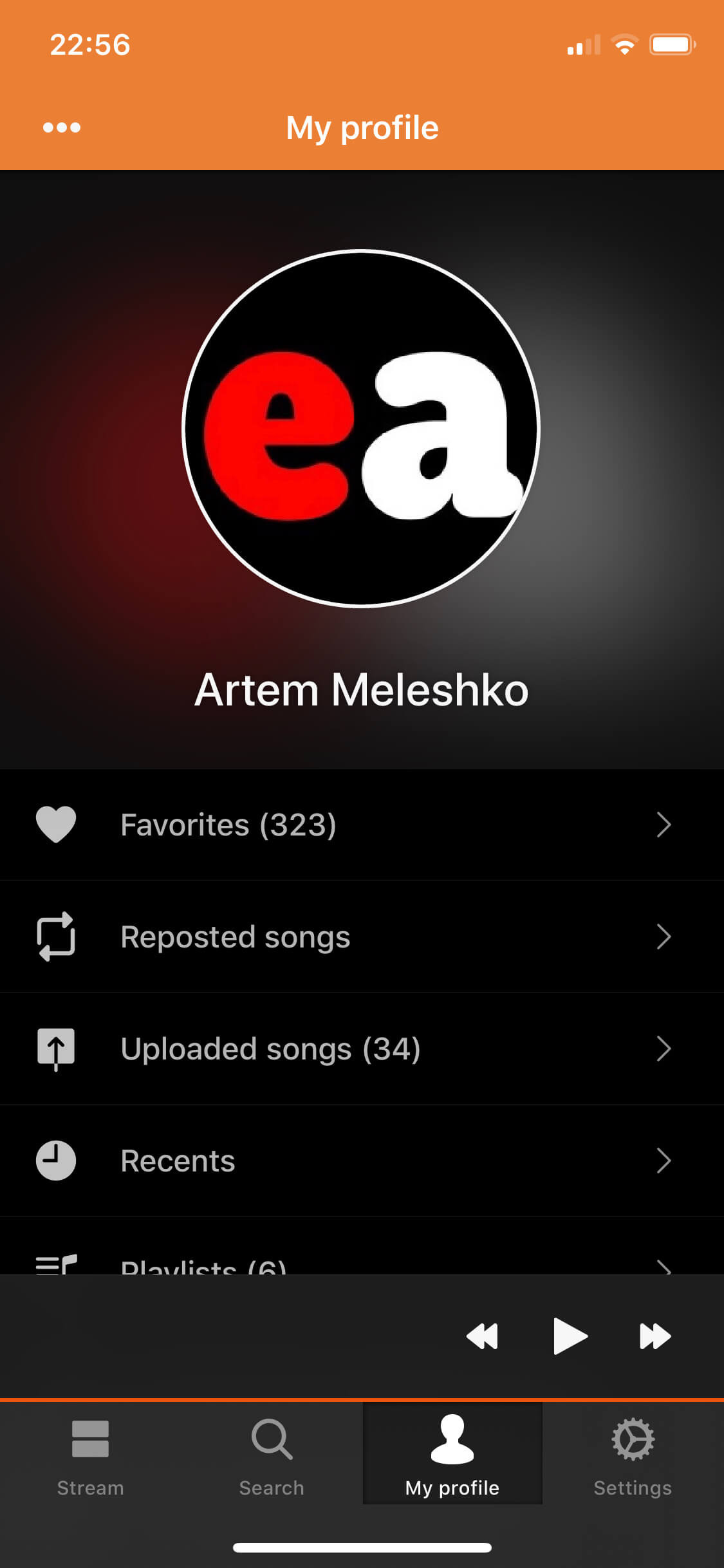This screenshot has height=1568, width=724.
Task: Switch to the My profile tab
Action: click(x=452, y=1453)
